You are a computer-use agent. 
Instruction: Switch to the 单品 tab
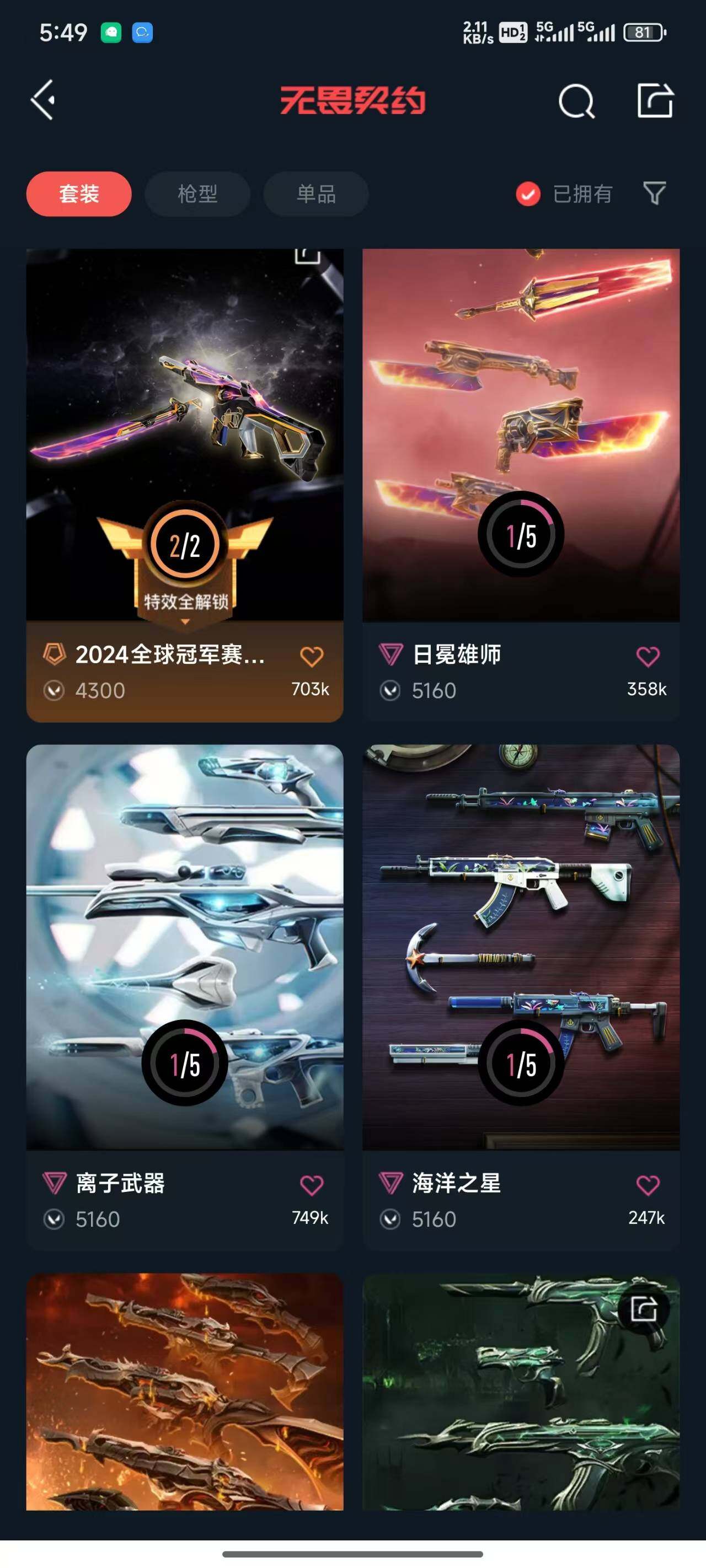[315, 194]
